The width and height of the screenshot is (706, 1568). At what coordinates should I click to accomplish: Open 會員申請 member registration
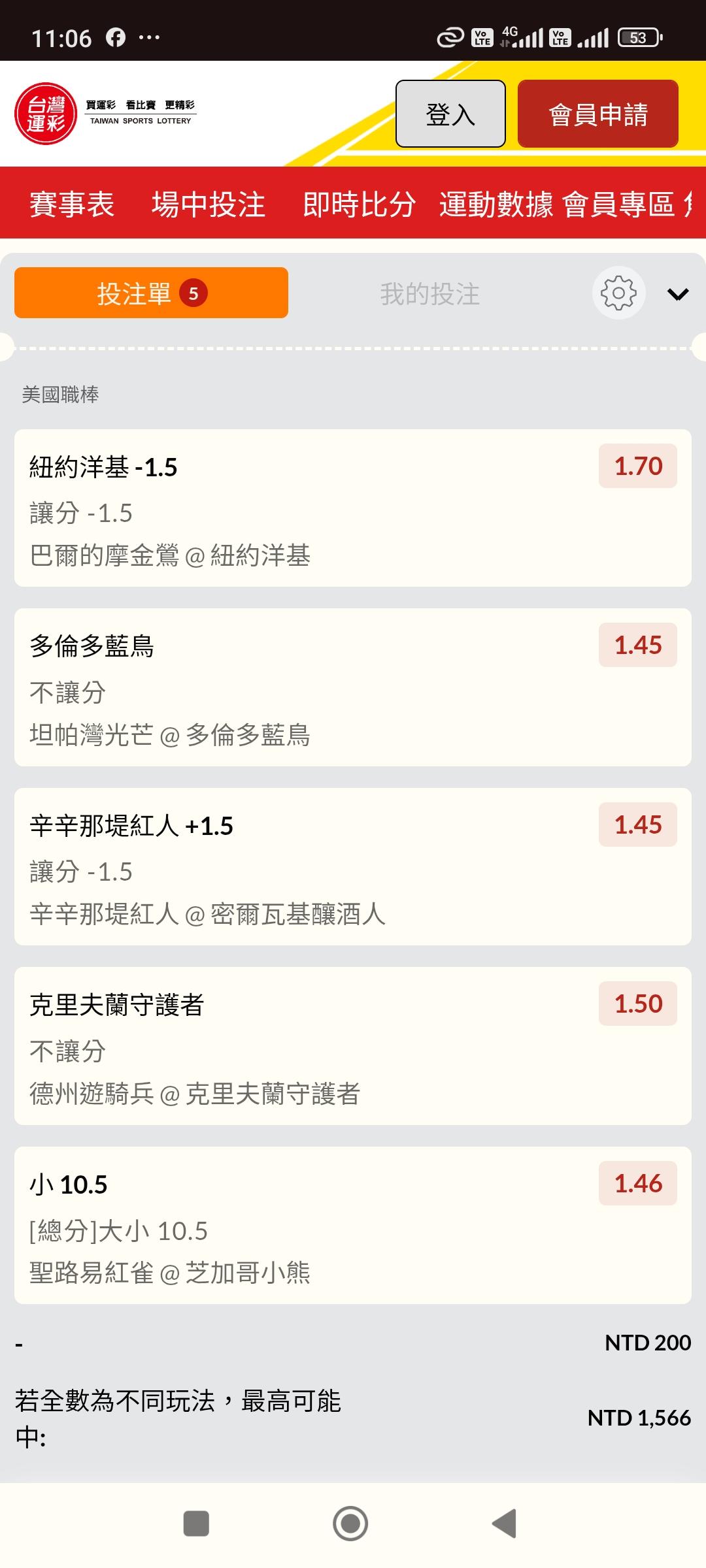[597, 114]
